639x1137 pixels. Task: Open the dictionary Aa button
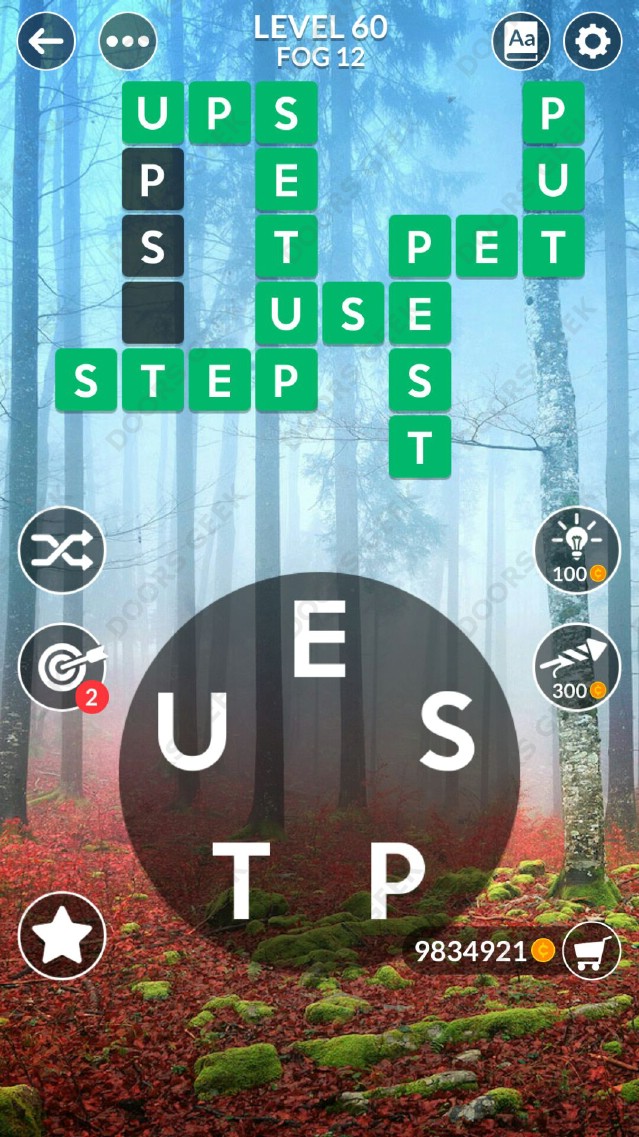pyautogui.click(x=521, y=41)
